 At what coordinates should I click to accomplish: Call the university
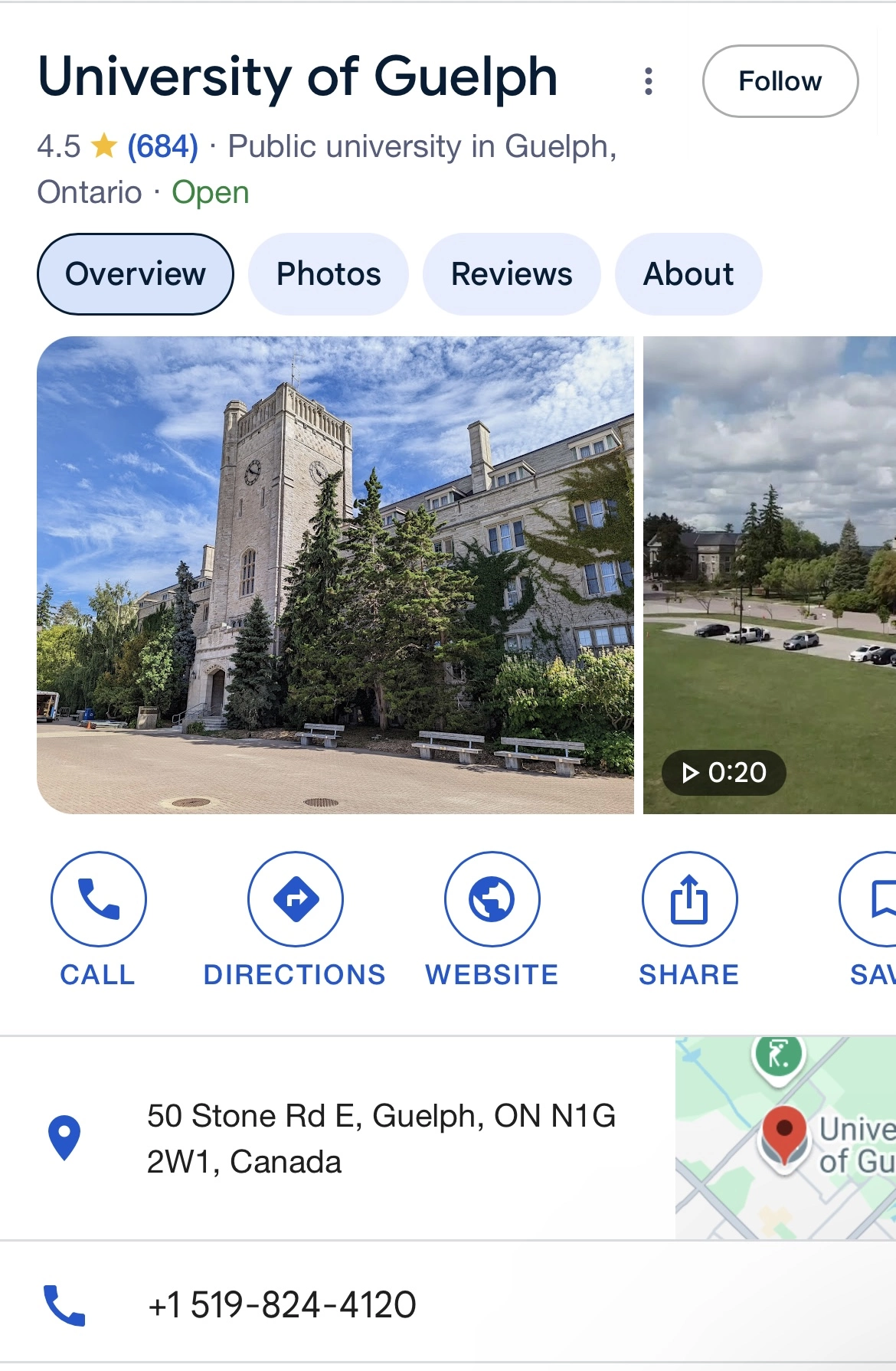click(98, 919)
